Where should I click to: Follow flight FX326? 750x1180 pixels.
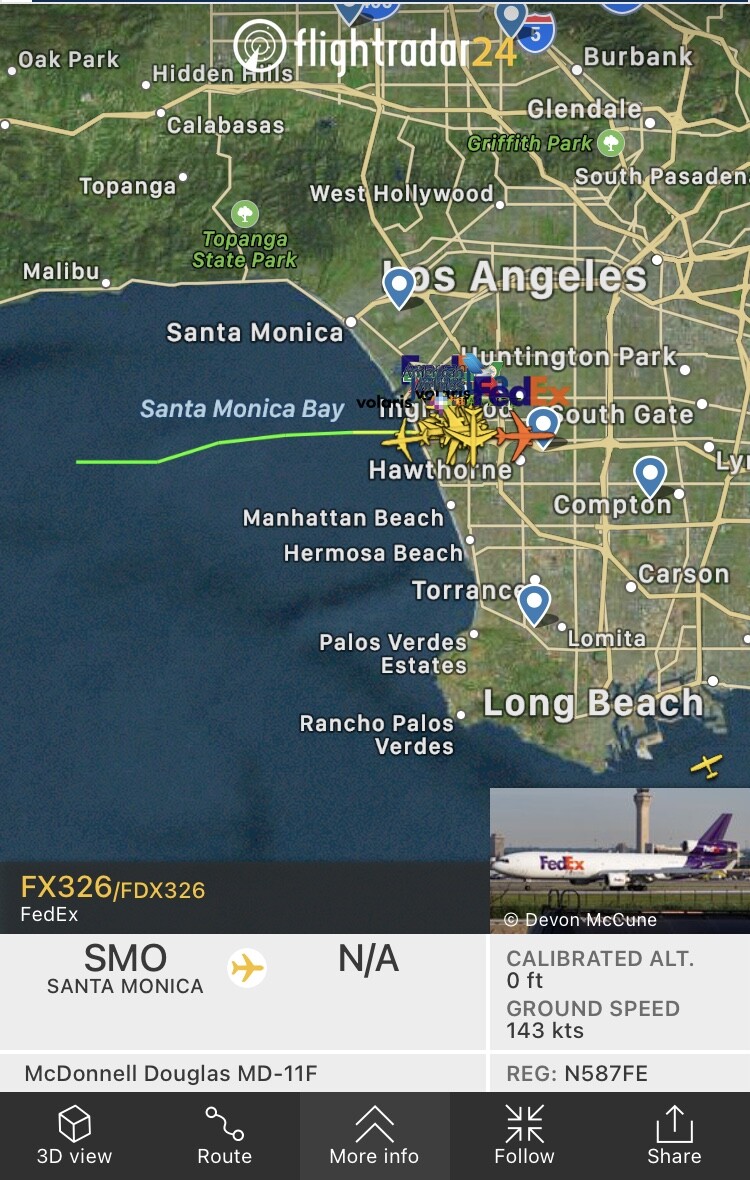pyautogui.click(x=524, y=1135)
